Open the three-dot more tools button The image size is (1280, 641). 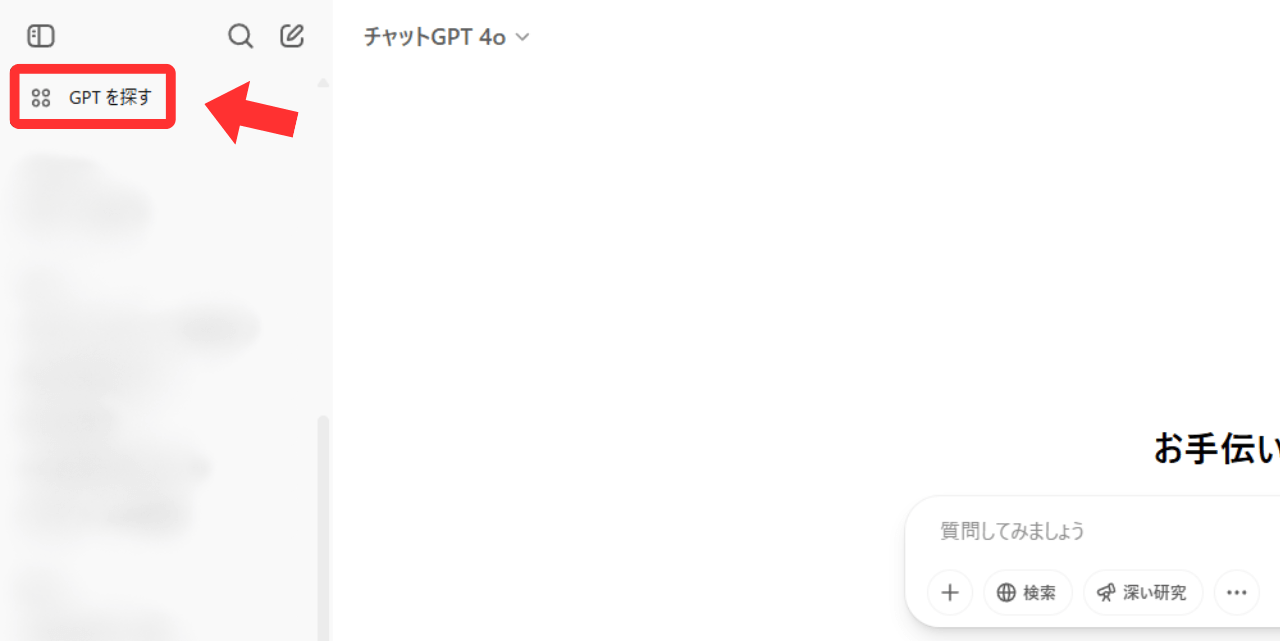(x=1237, y=593)
